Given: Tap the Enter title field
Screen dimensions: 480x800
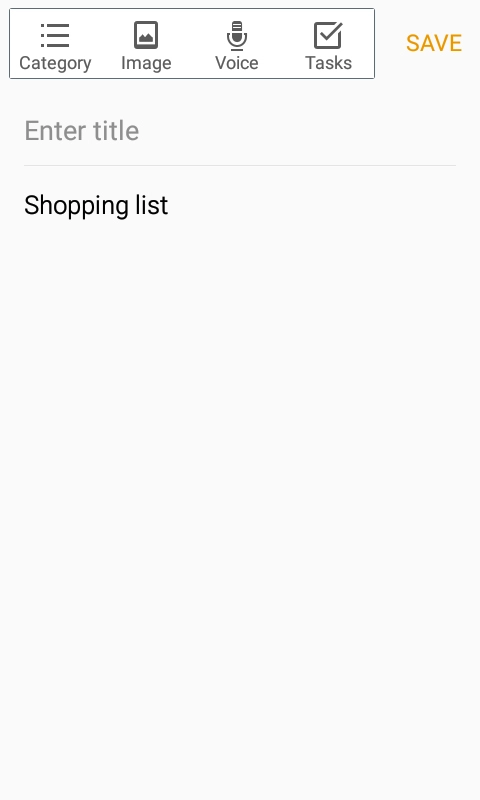Looking at the screenshot, I should pyautogui.click(x=240, y=131).
